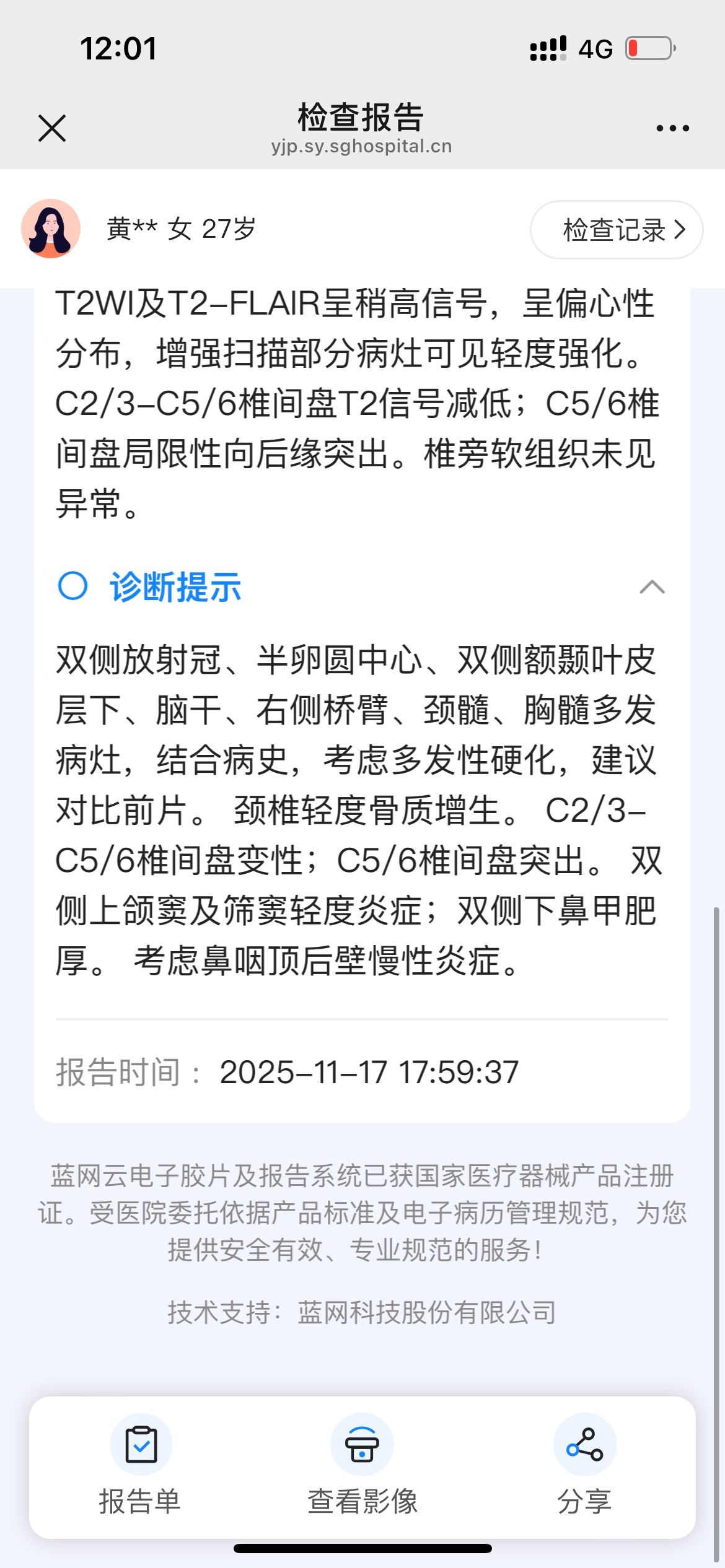Share the report via 分享
Viewport: 725px width, 1568px height.
[x=584, y=1464]
